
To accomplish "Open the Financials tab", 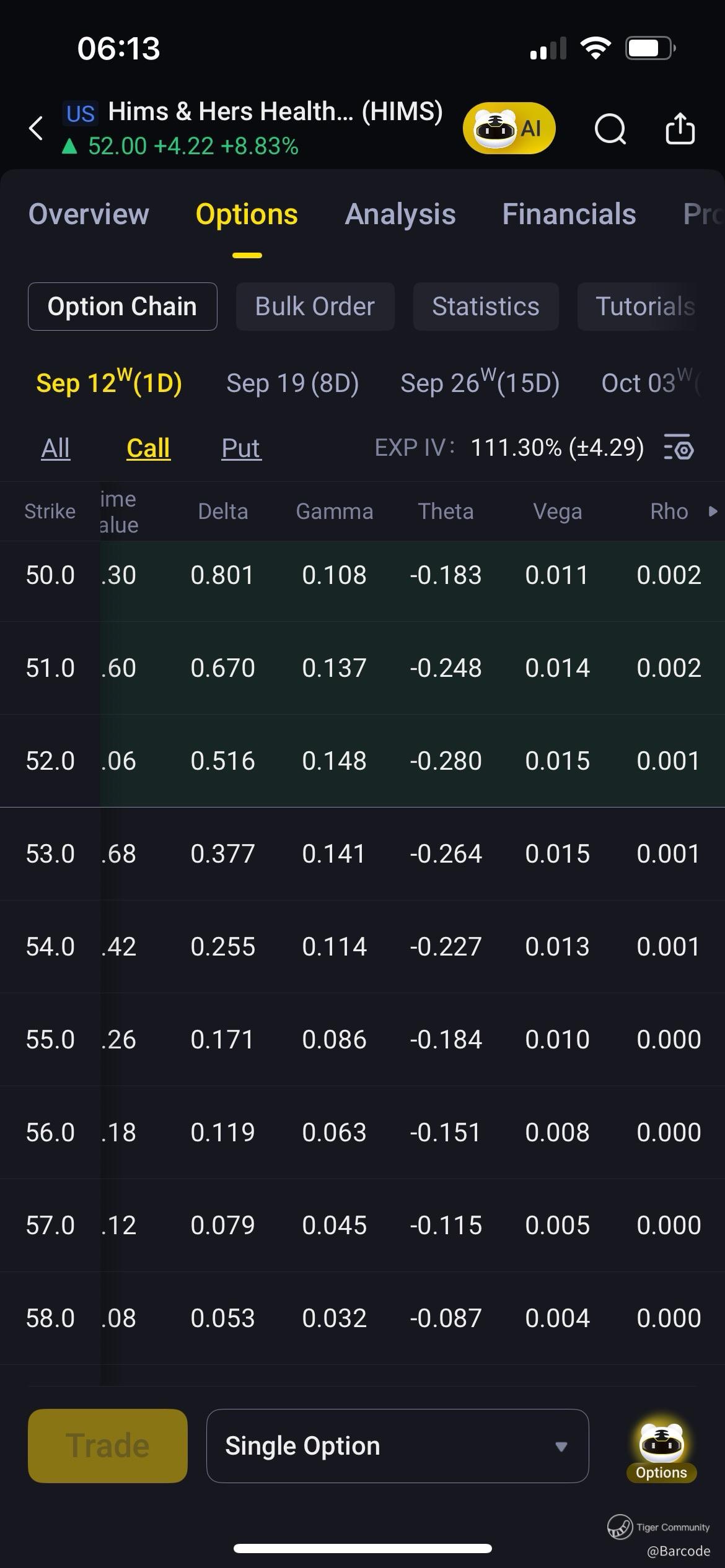I will click(568, 214).
